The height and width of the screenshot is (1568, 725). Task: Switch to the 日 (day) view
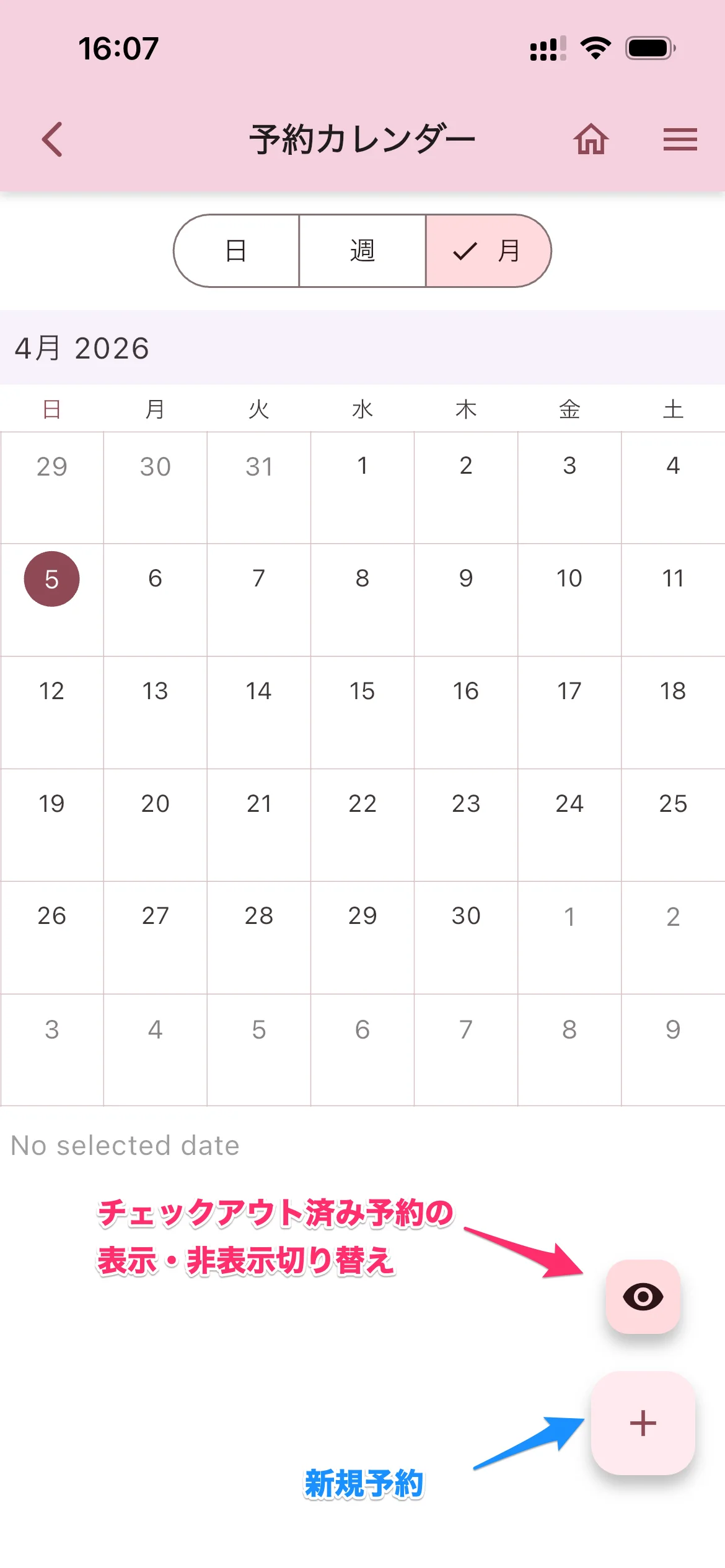pyautogui.click(x=236, y=251)
